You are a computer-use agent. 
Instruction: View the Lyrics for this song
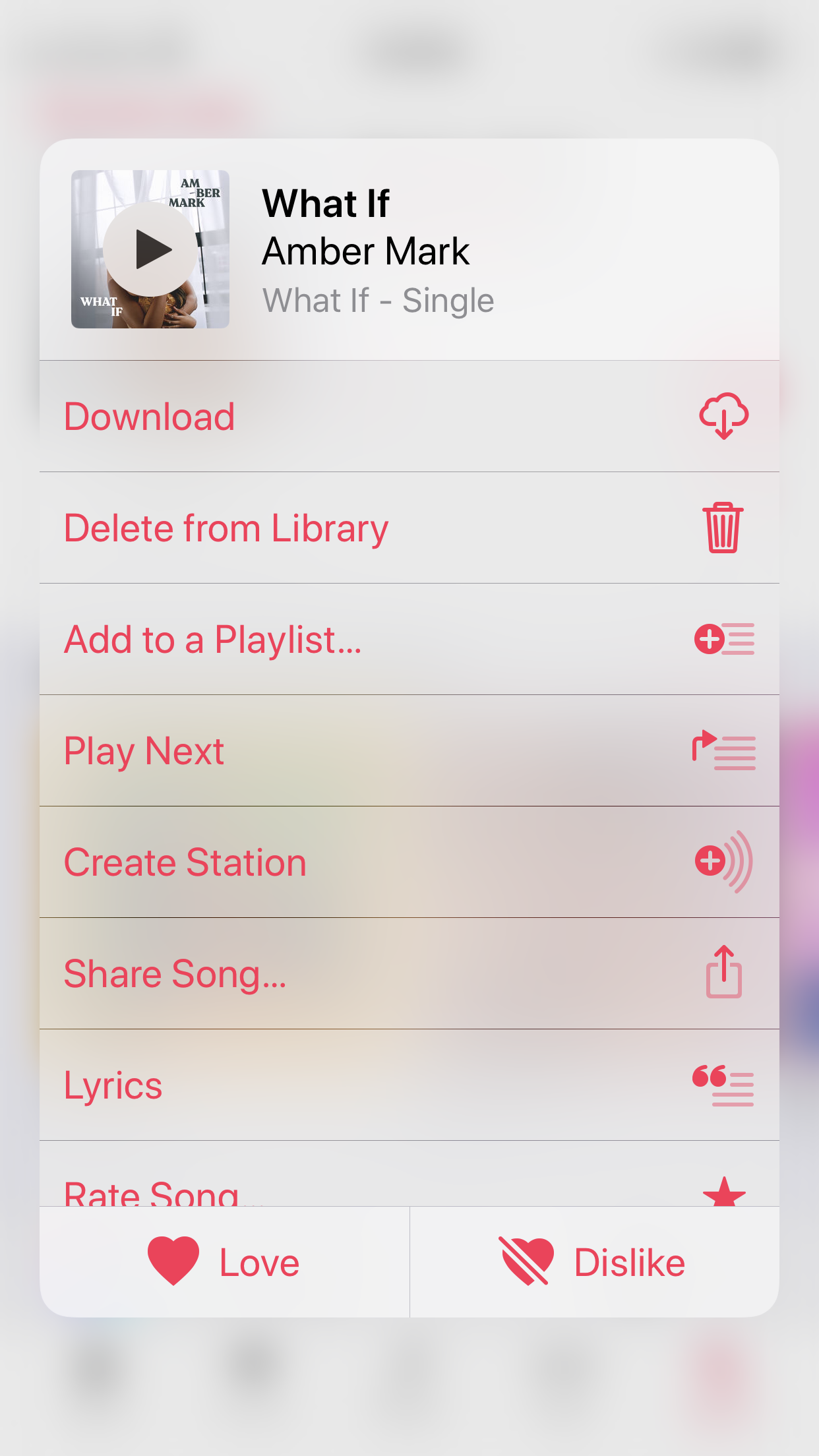[409, 1085]
